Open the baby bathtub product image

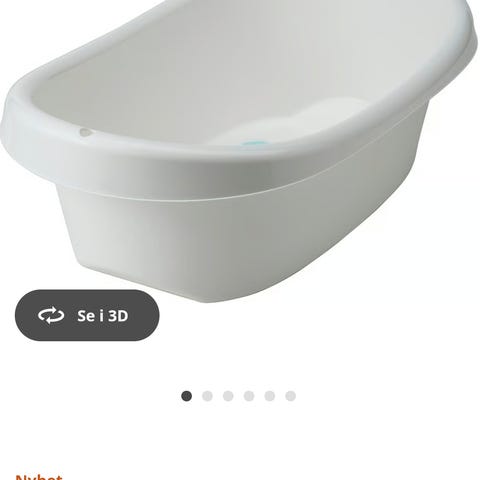tap(240, 151)
